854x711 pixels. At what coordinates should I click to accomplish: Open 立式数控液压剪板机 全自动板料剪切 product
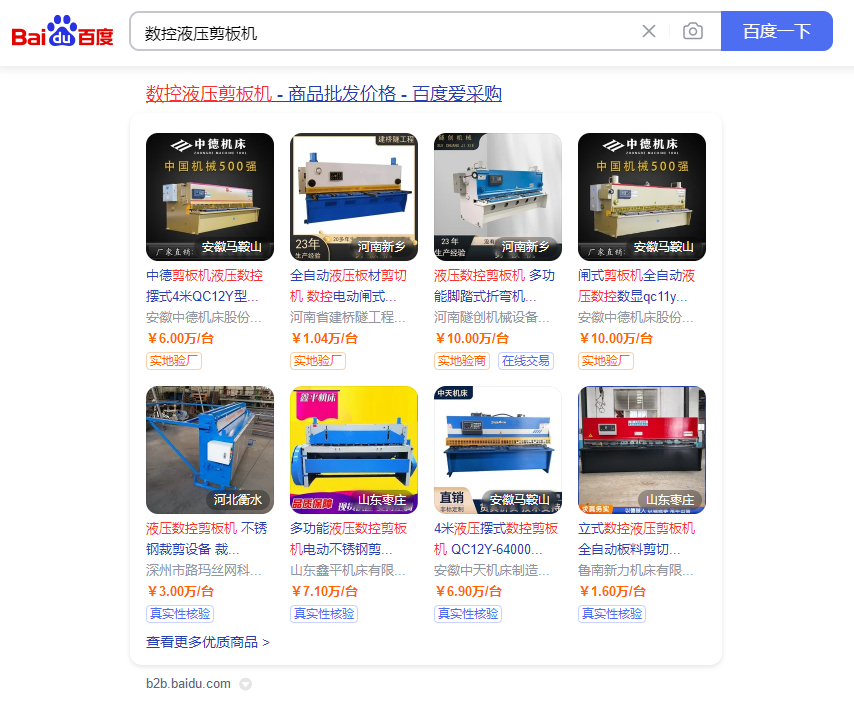click(638, 538)
